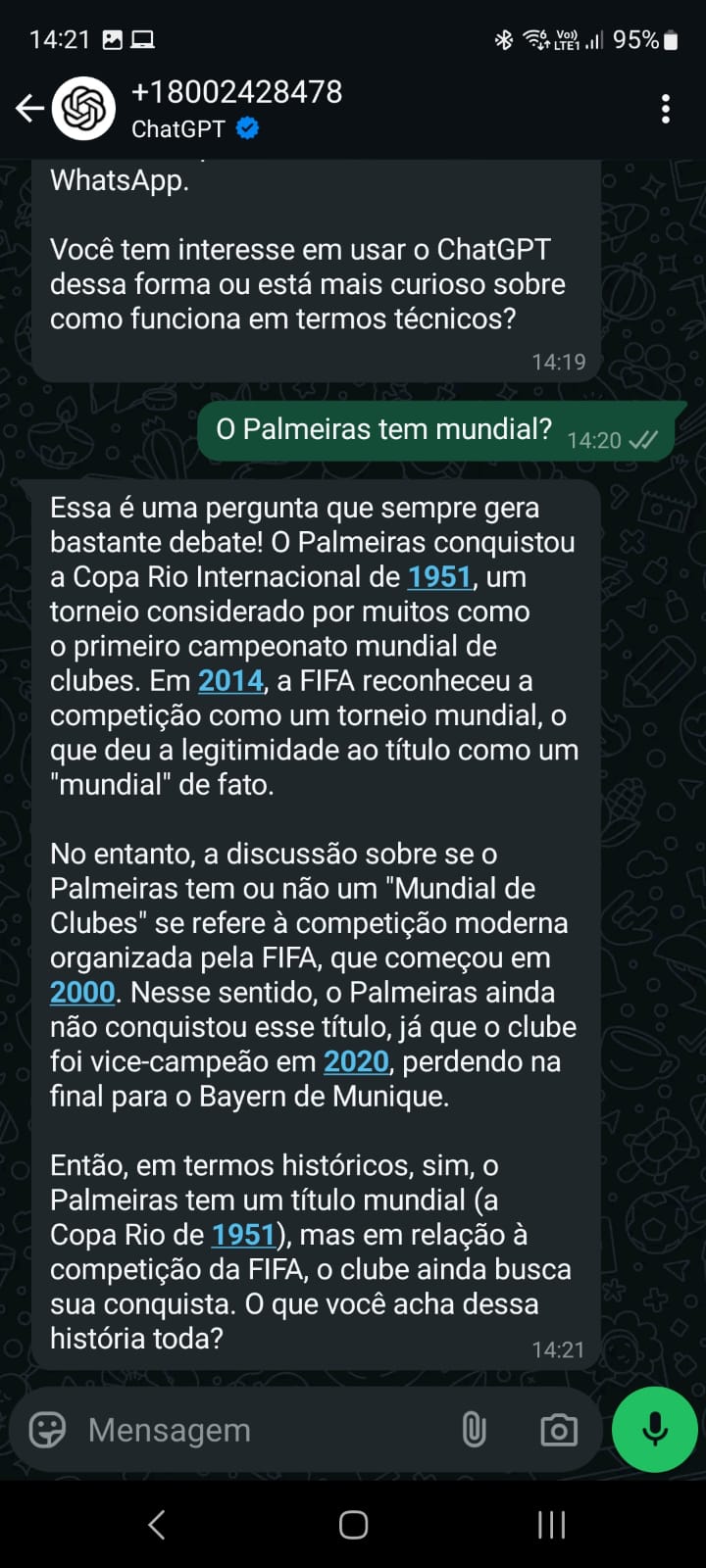Open the emoji and sticker picker
Image resolution: width=706 pixels, height=1568 pixels.
coord(47,1430)
